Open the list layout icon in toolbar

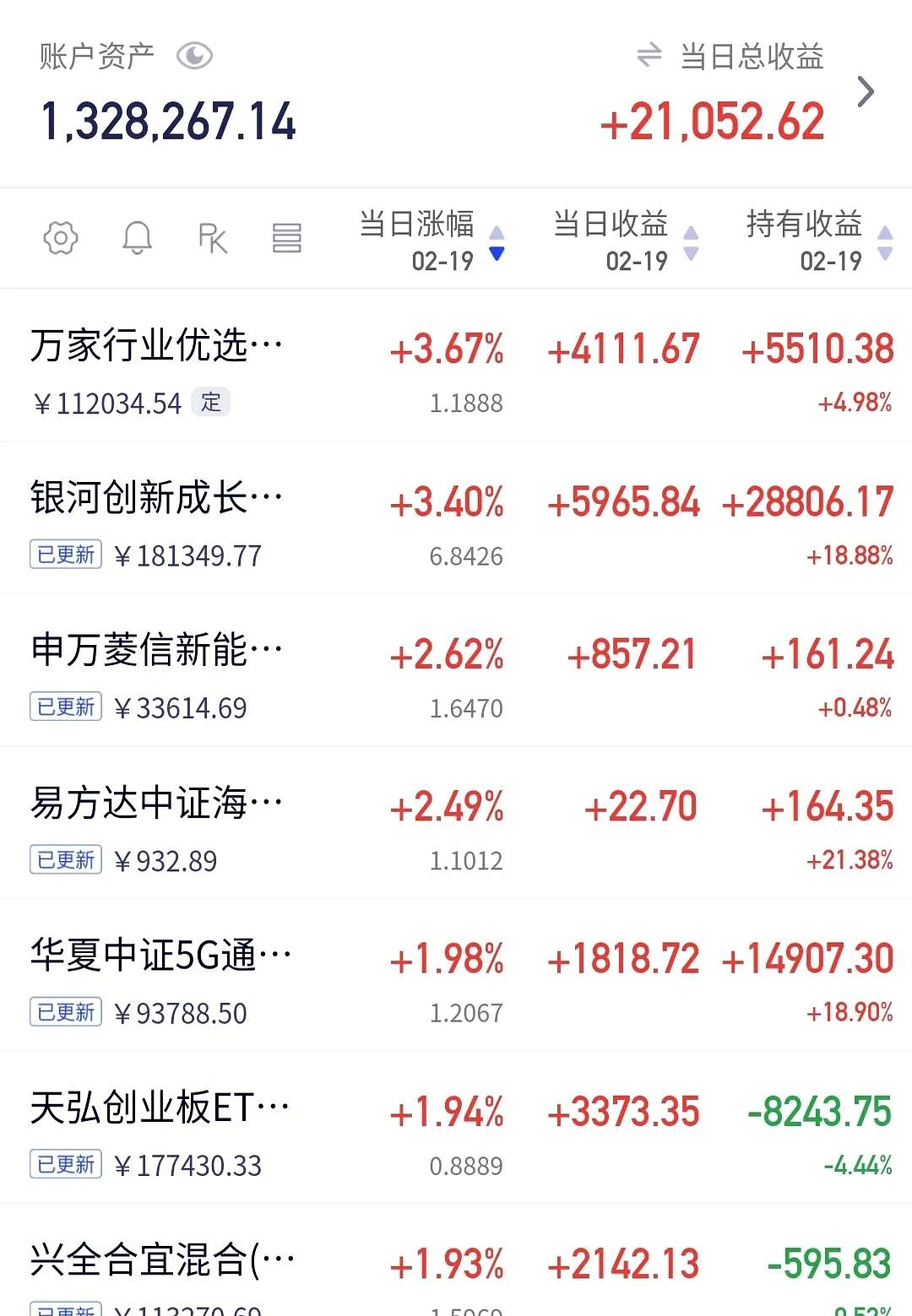(288, 238)
